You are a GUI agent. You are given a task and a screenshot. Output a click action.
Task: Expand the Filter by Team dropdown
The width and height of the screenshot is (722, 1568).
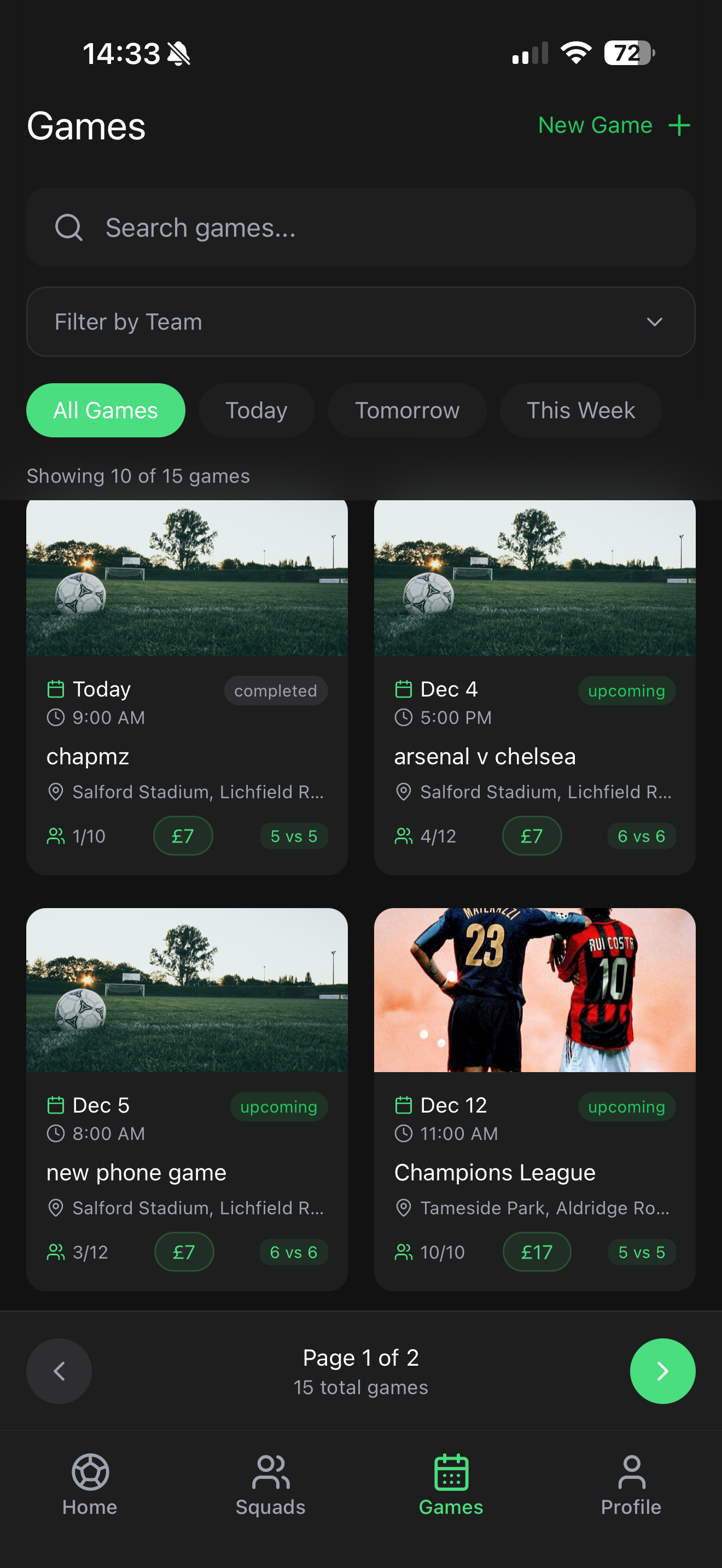pyautogui.click(x=361, y=321)
